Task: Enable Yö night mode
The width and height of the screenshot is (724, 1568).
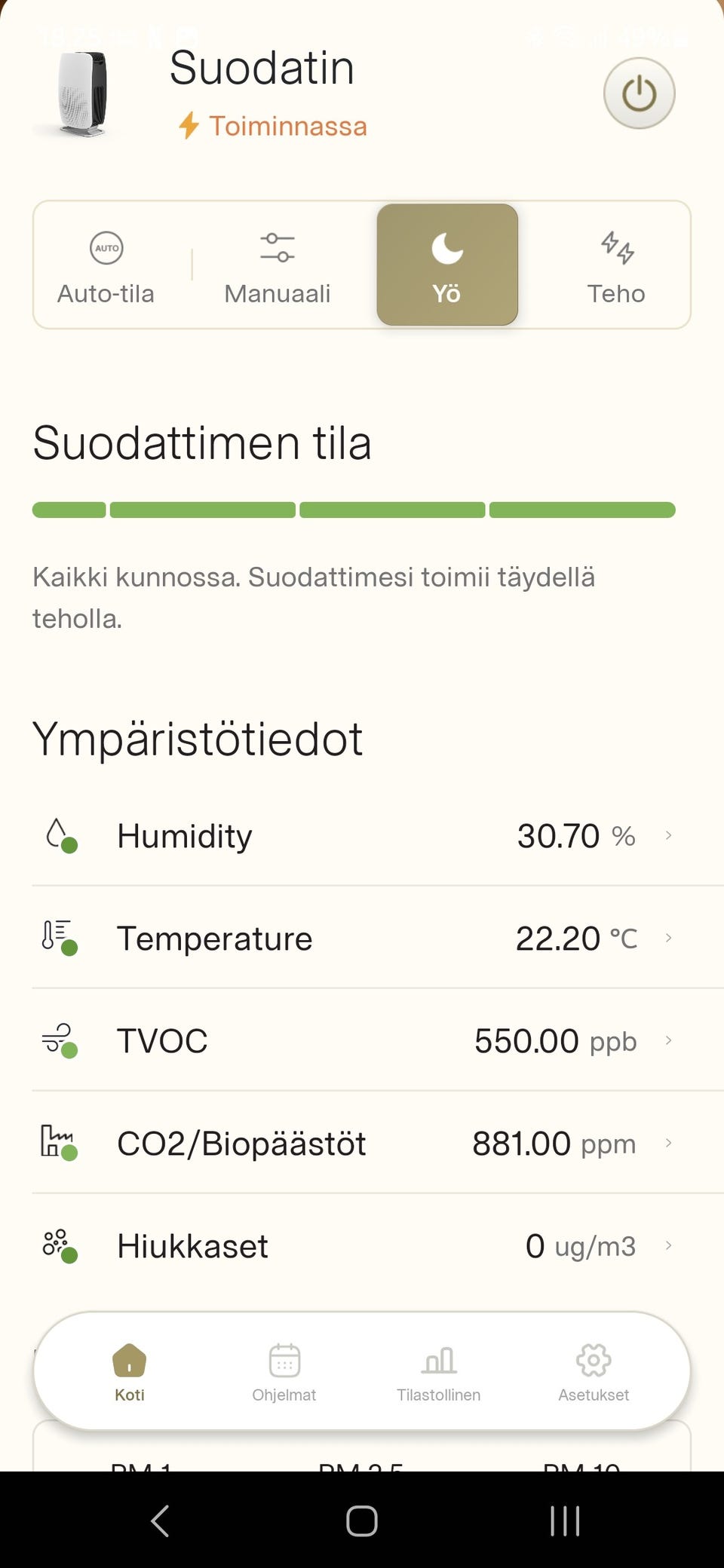Action: pos(446,264)
